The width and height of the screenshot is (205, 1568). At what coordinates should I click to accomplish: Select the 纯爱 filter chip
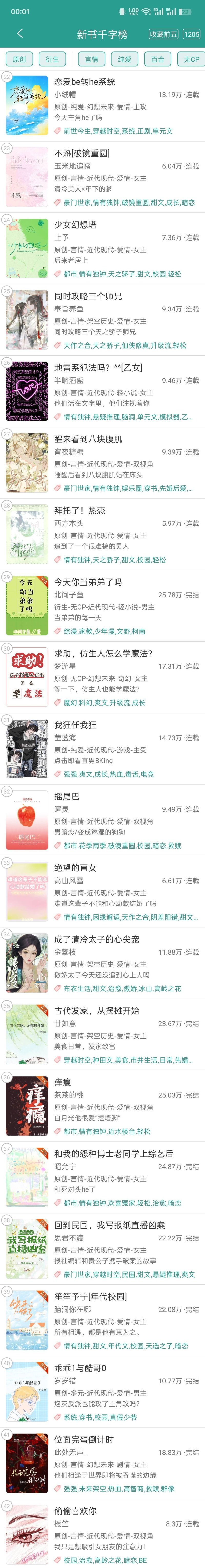click(125, 59)
